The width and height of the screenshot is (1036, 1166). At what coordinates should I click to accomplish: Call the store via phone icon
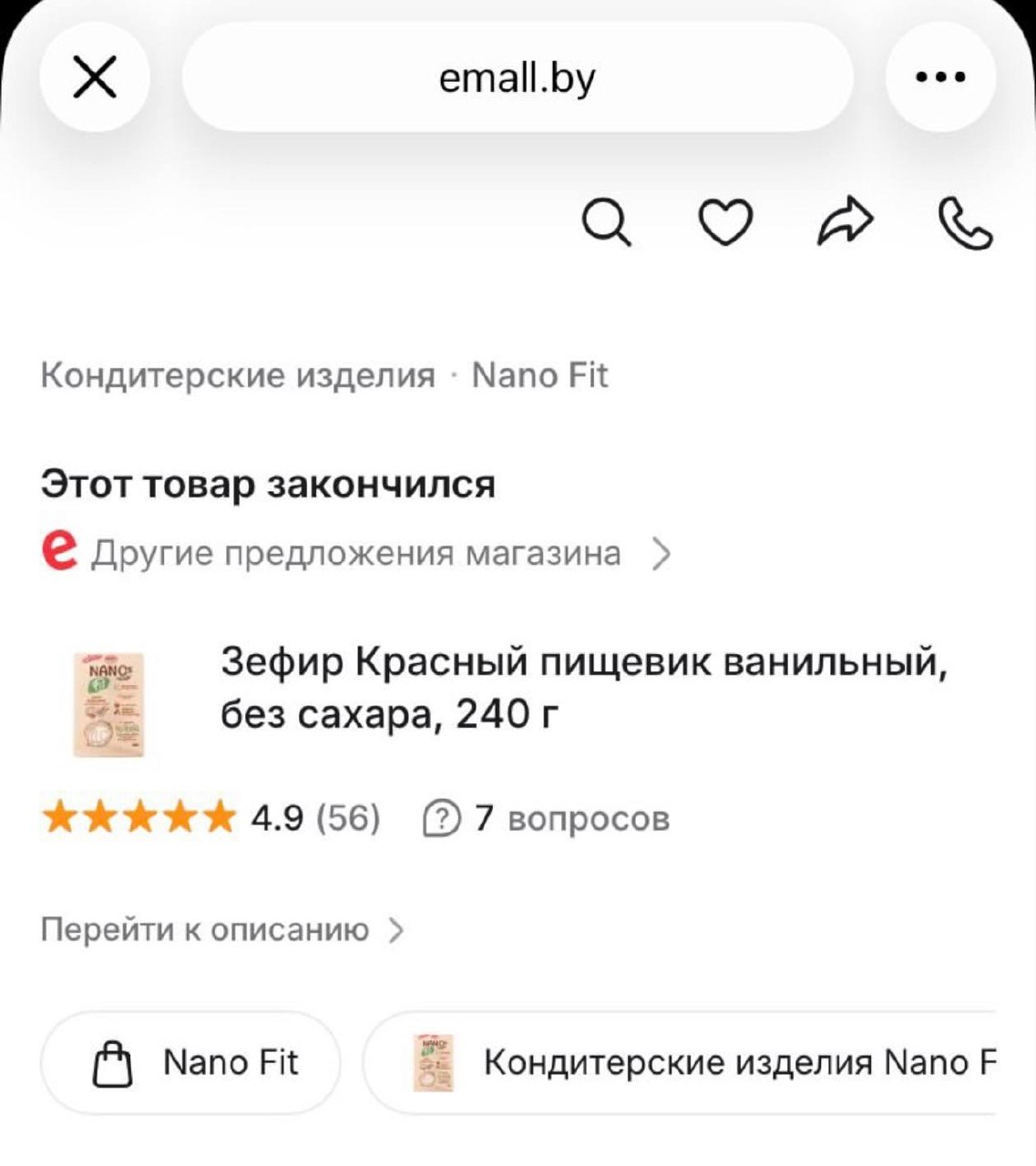[x=965, y=225]
